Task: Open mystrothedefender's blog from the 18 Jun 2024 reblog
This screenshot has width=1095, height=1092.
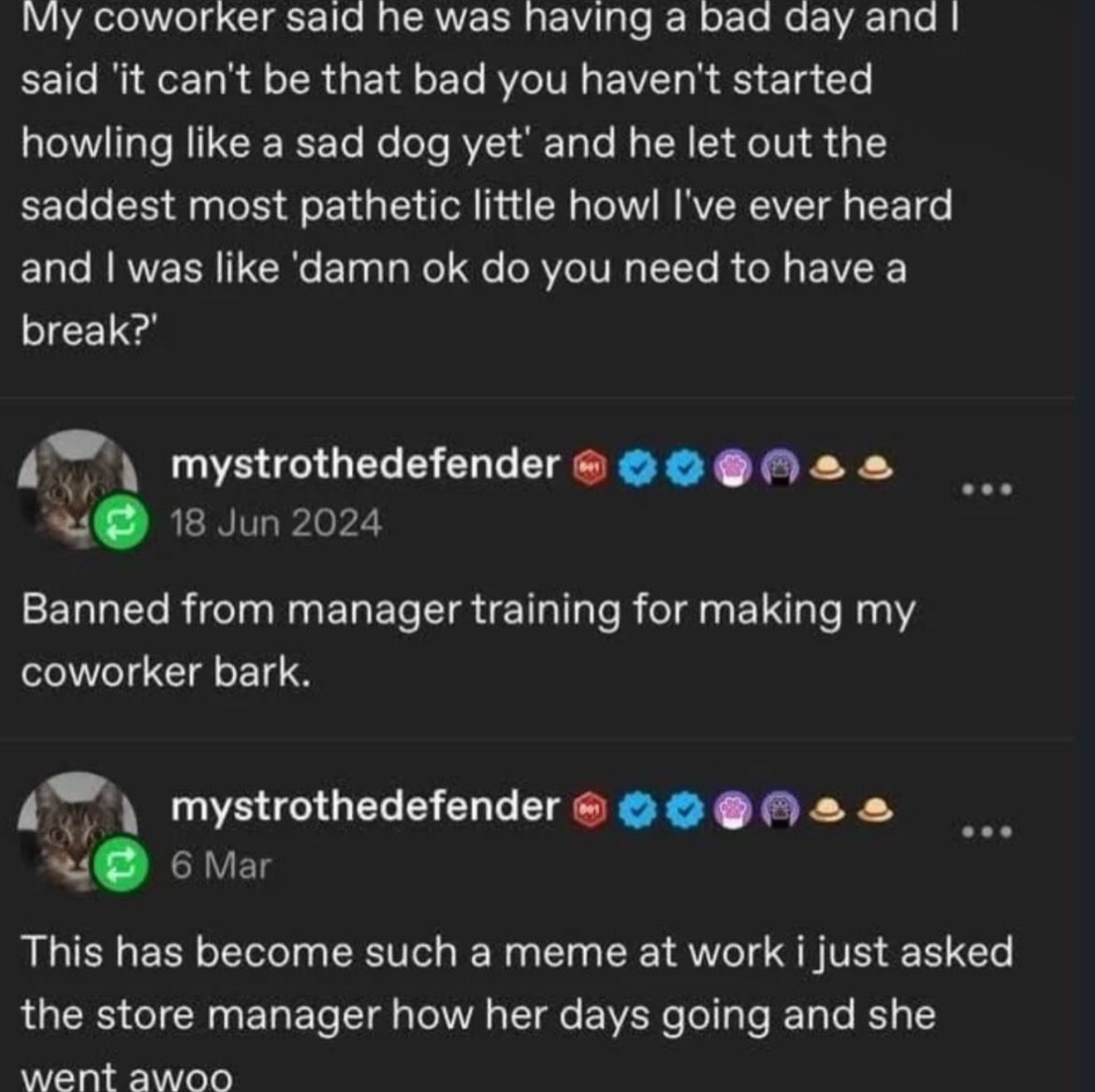Action: [365, 465]
